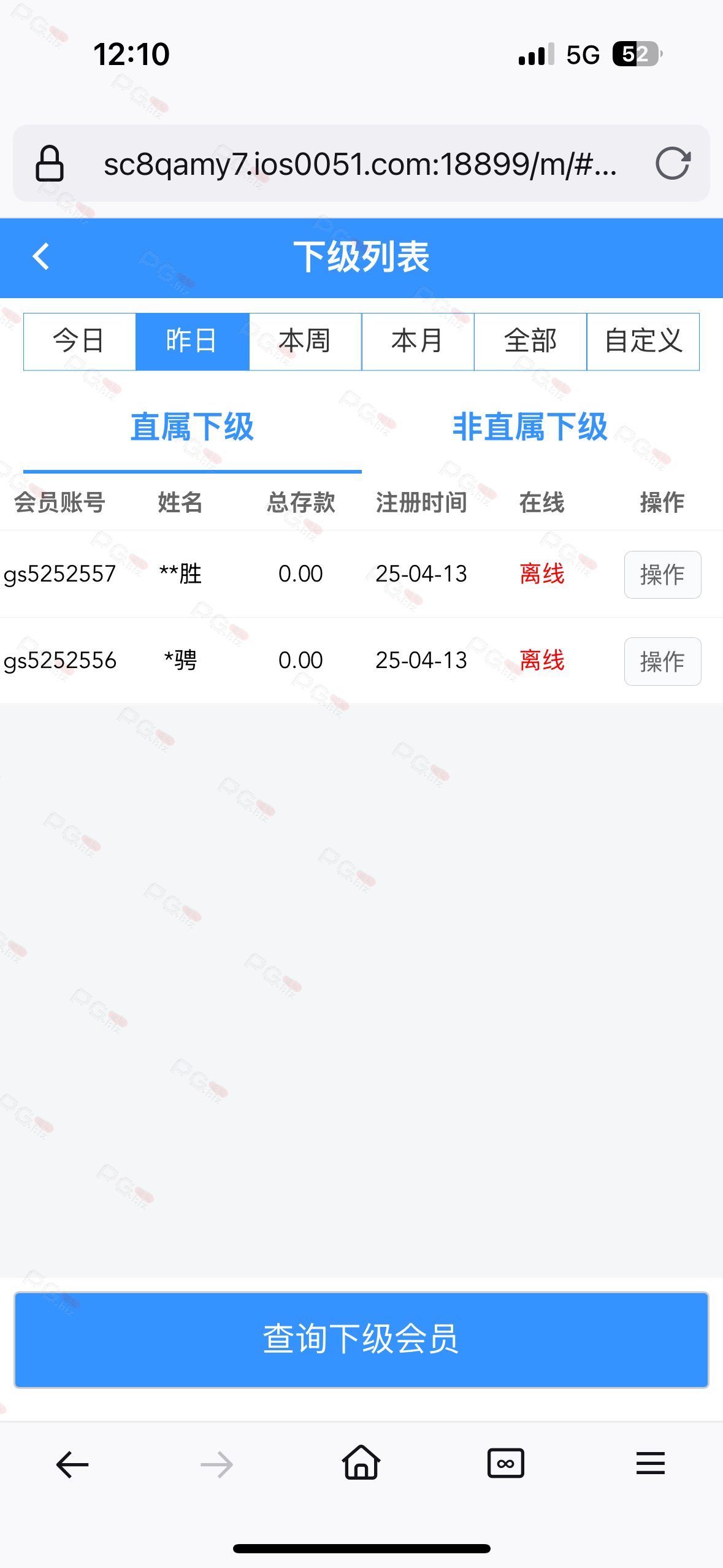The image size is (723, 1568).
Task: Tap 操作 button for gs5252557
Action: (662, 575)
